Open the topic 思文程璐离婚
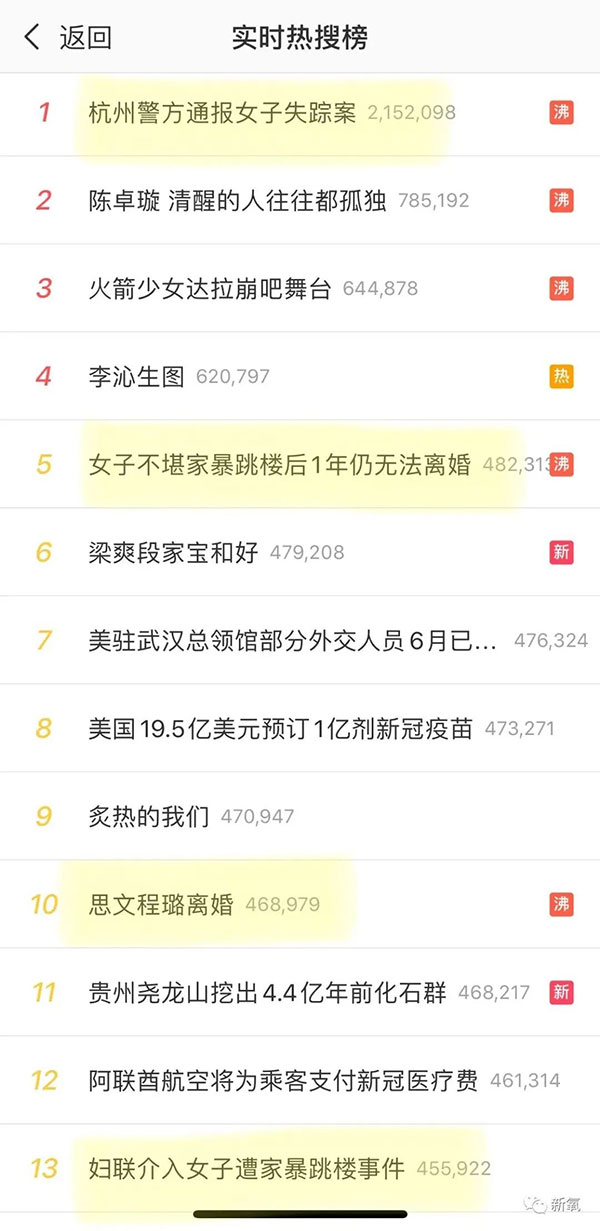The image size is (600, 1231). pos(161,904)
